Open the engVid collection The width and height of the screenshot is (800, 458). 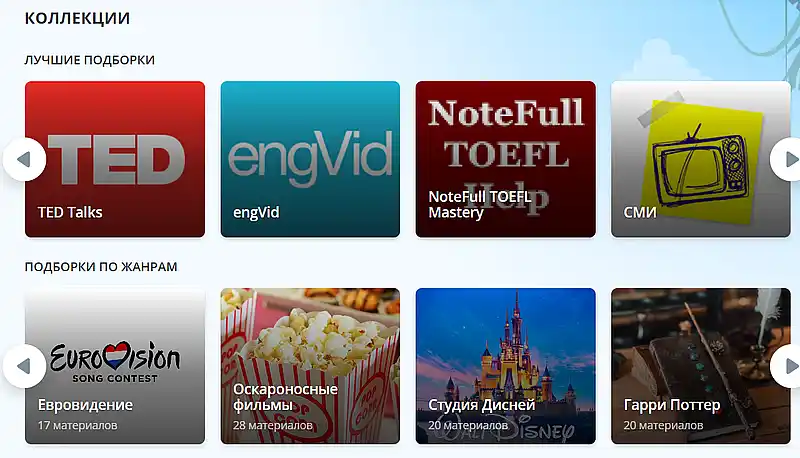pos(310,159)
